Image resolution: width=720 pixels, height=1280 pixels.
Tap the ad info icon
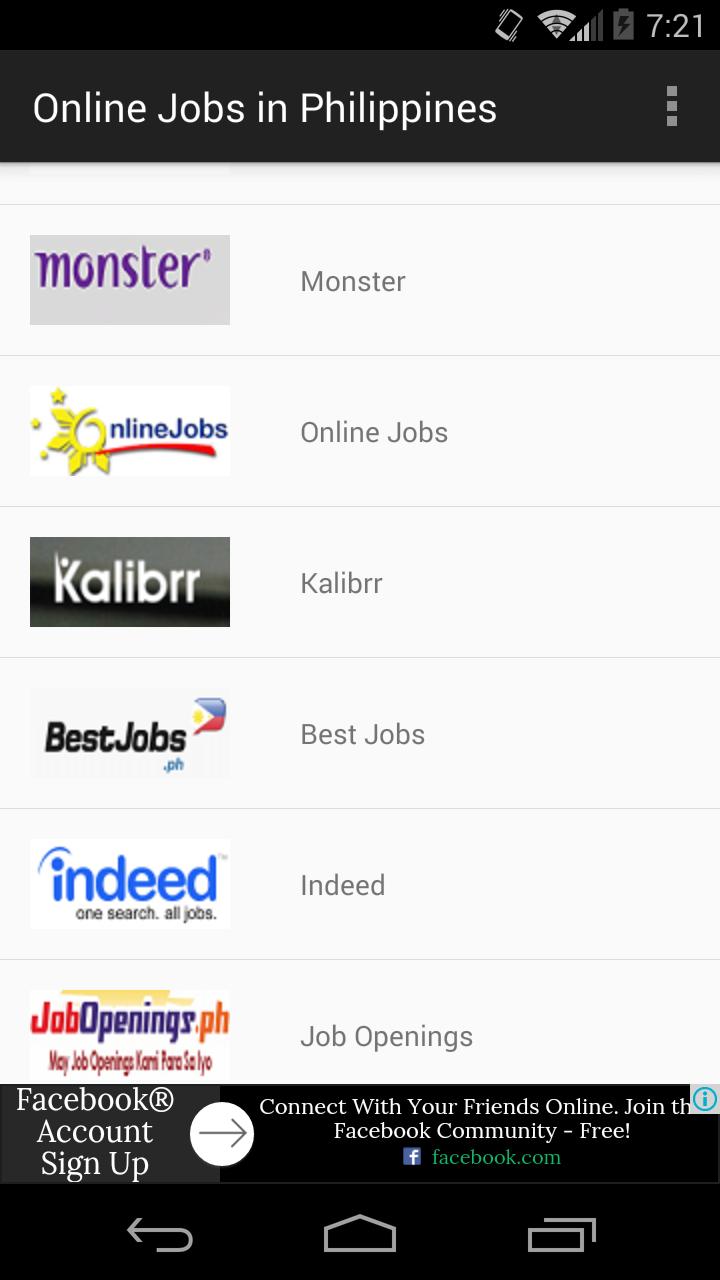705,1099
